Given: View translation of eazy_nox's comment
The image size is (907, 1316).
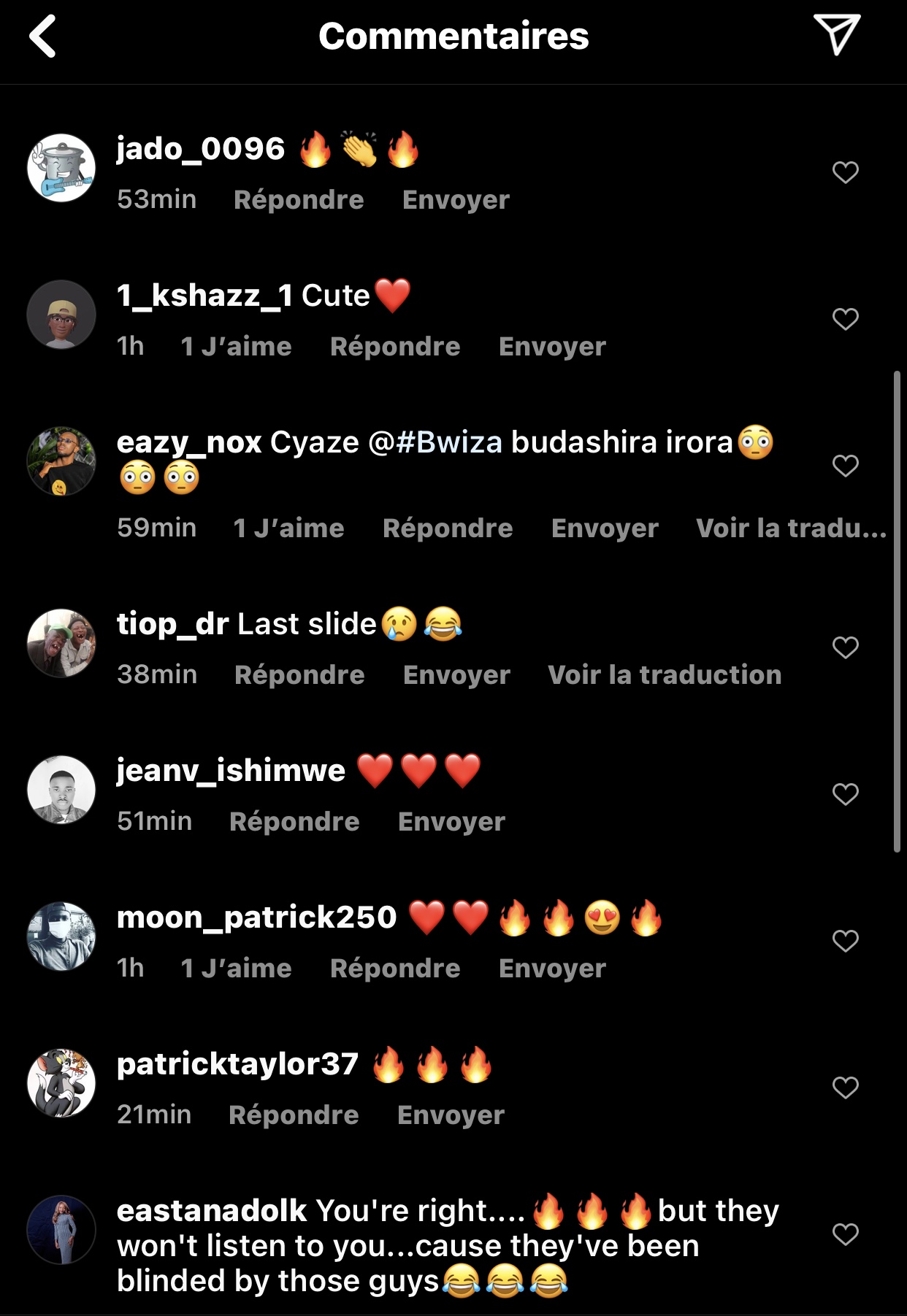Looking at the screenshot, I should (791, 528).
